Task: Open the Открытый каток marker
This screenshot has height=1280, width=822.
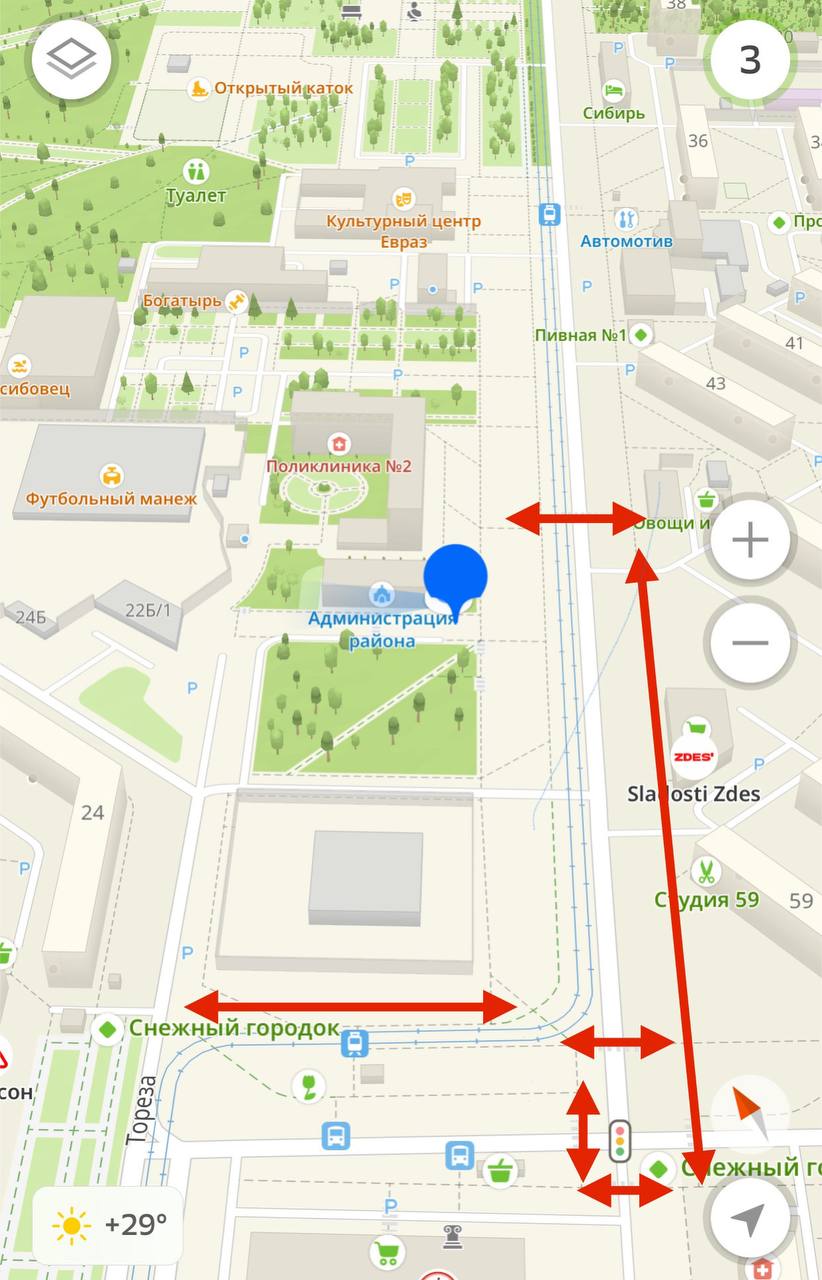Action: [x=200, y=89]
